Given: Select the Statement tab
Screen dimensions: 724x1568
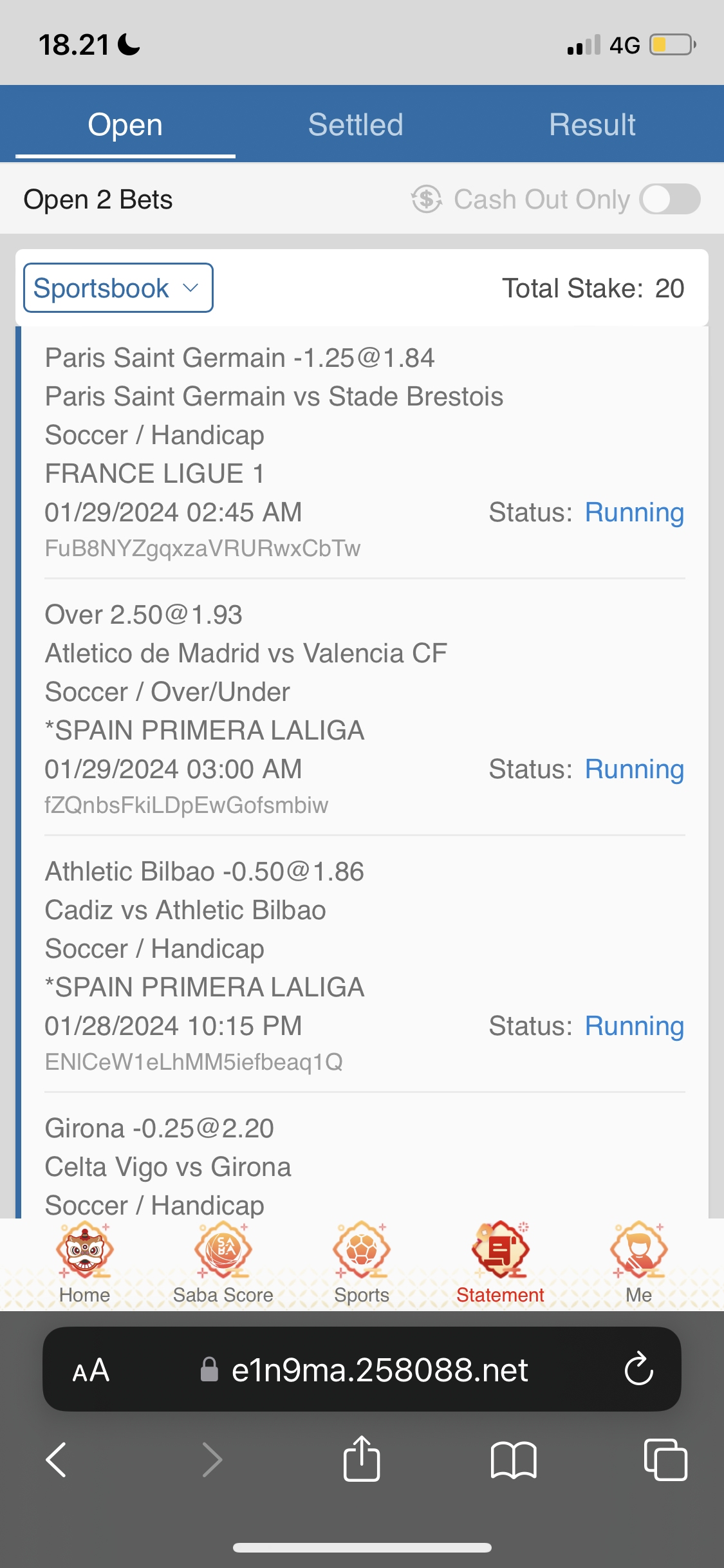Looking at the screenshot, I should [x=500, y=1263].
